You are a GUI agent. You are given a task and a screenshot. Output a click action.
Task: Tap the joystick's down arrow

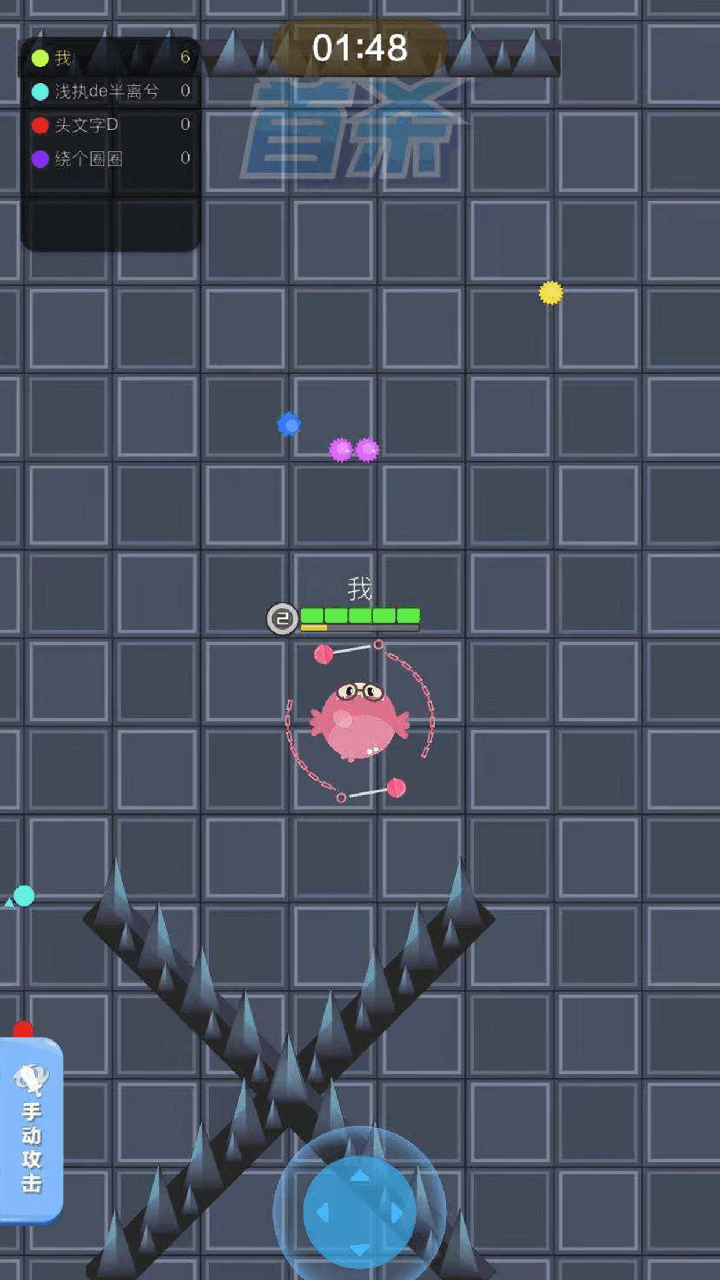pyautogui.click(x=360, y=1251)
